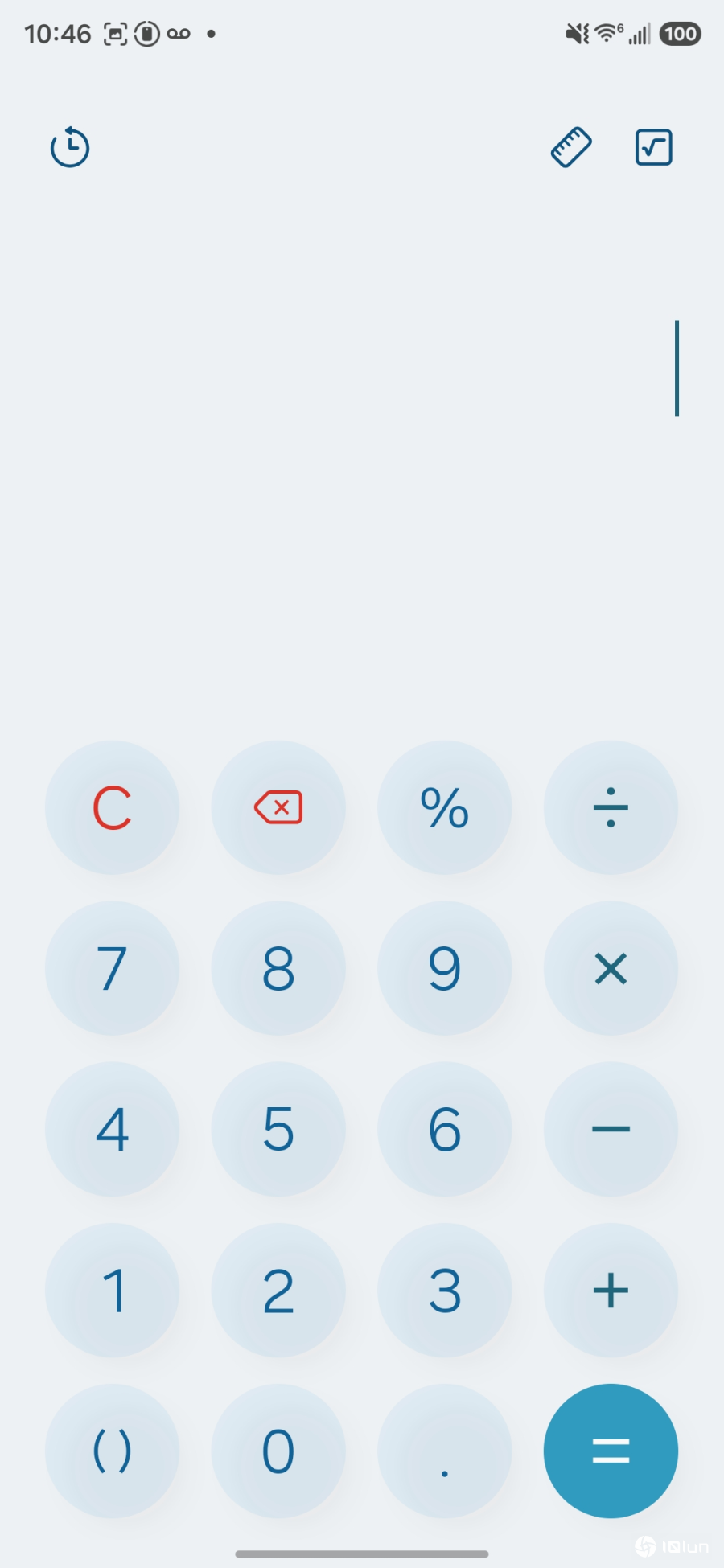Enter a decimal point
The height and width of the screenshot is (1568, 724).
[x=444, y=1451]
